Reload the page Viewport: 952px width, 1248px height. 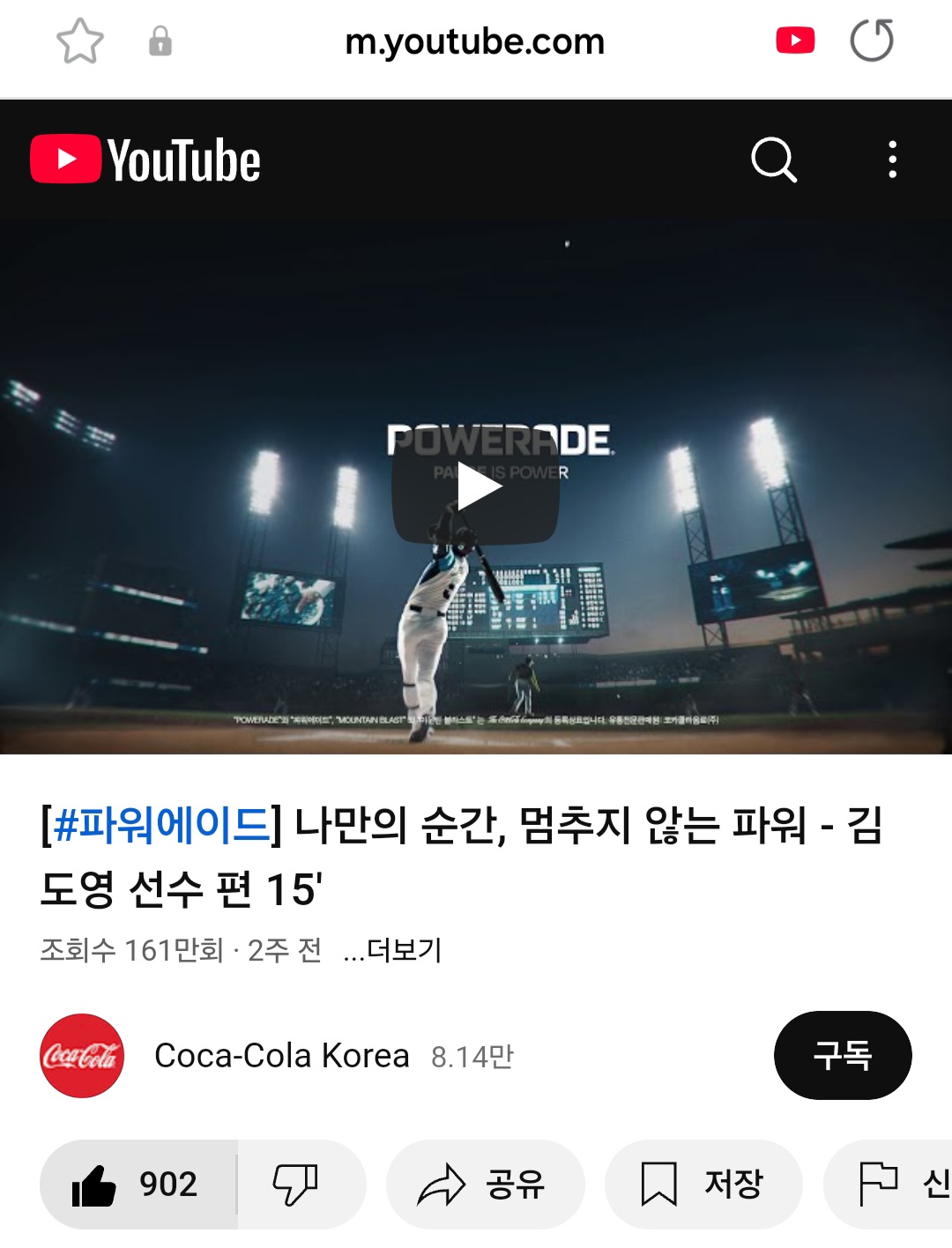coord(871,41)
